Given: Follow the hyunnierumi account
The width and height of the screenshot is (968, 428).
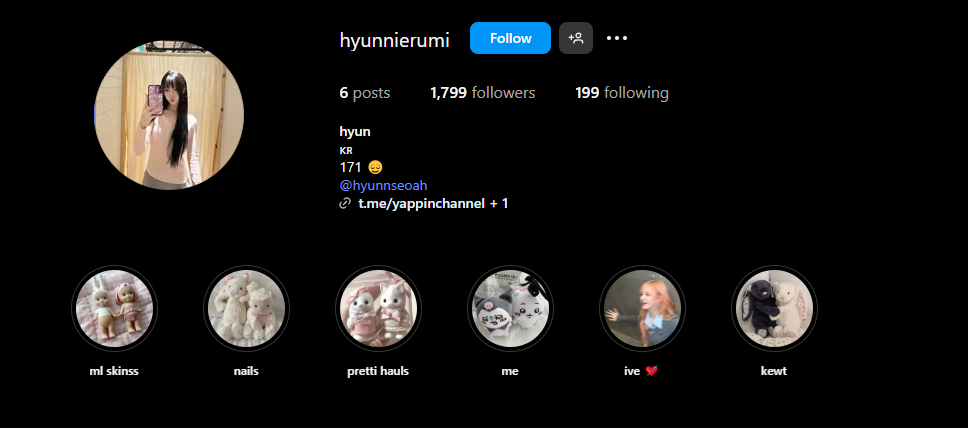Looking at the screenshot, I should point(510,38).
